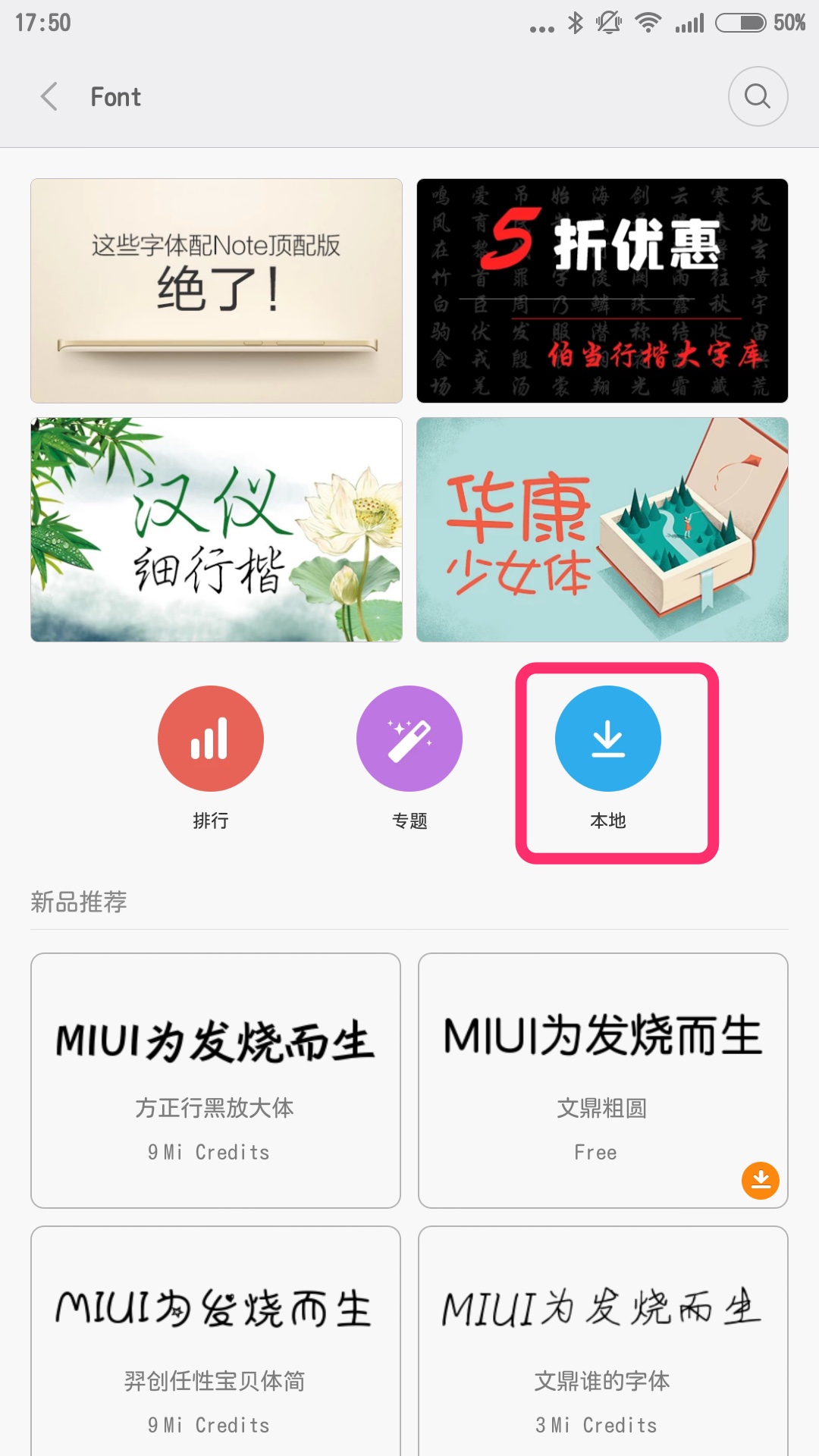The height and width of the screenshot is (1456, 819).
Task: Open the 华康少女体 banner
Action: 602,529
